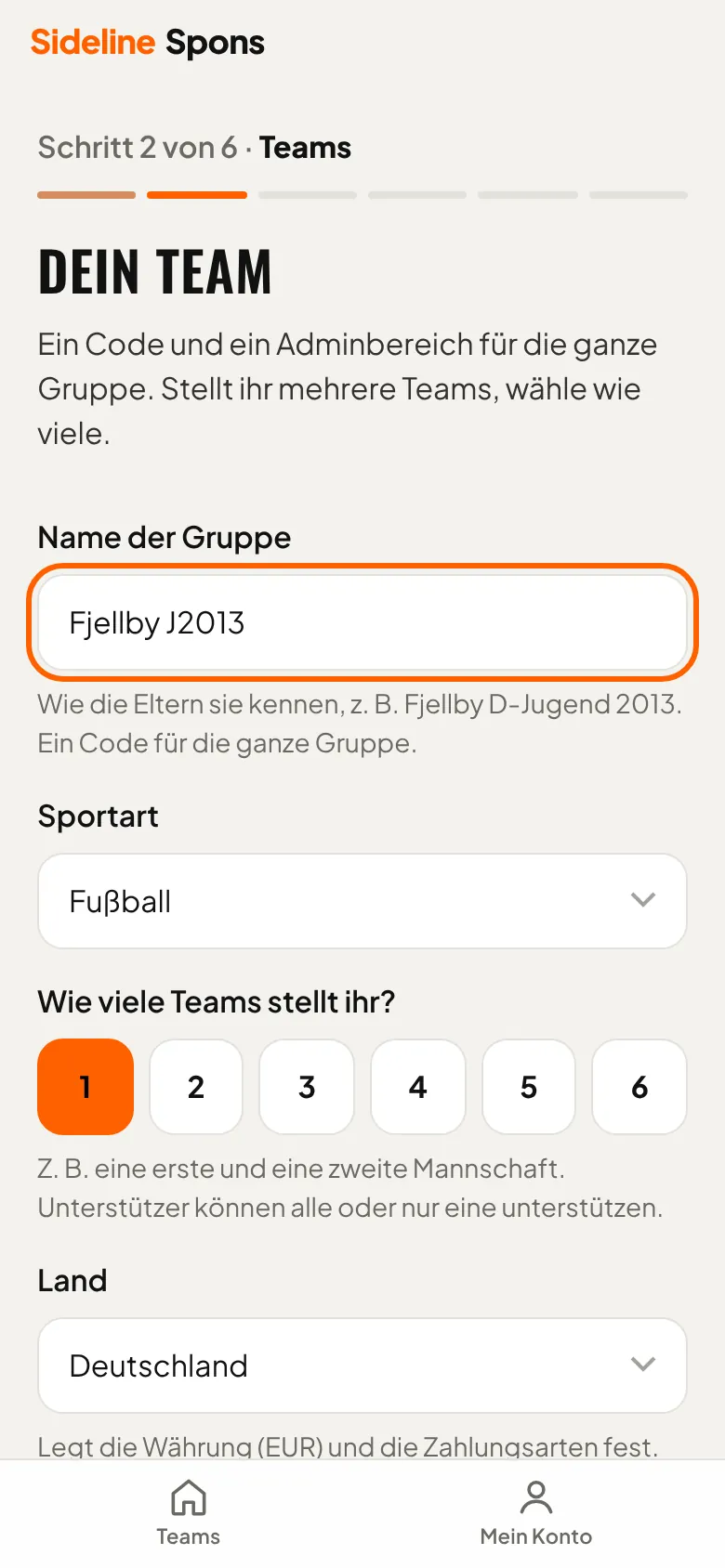Viewport: 725px width, 1568px height.
Task: Switch to the Teams tab
Action: click(189, 1513)
